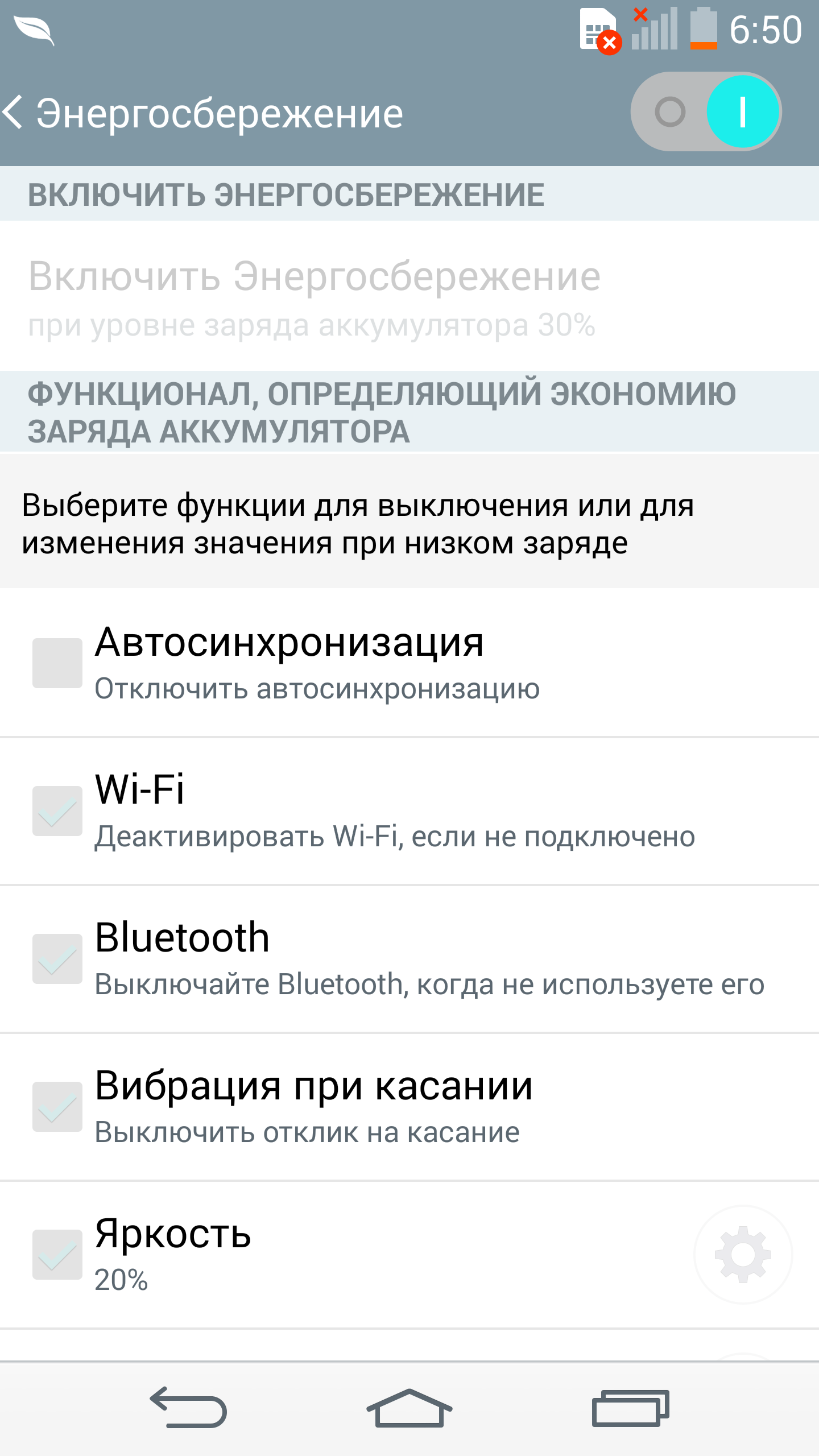Image resolution: width=819 pixels, height=1456 pixels.
Task: Open recent apps from navigation bar
Action: (x=631, y=1408)
